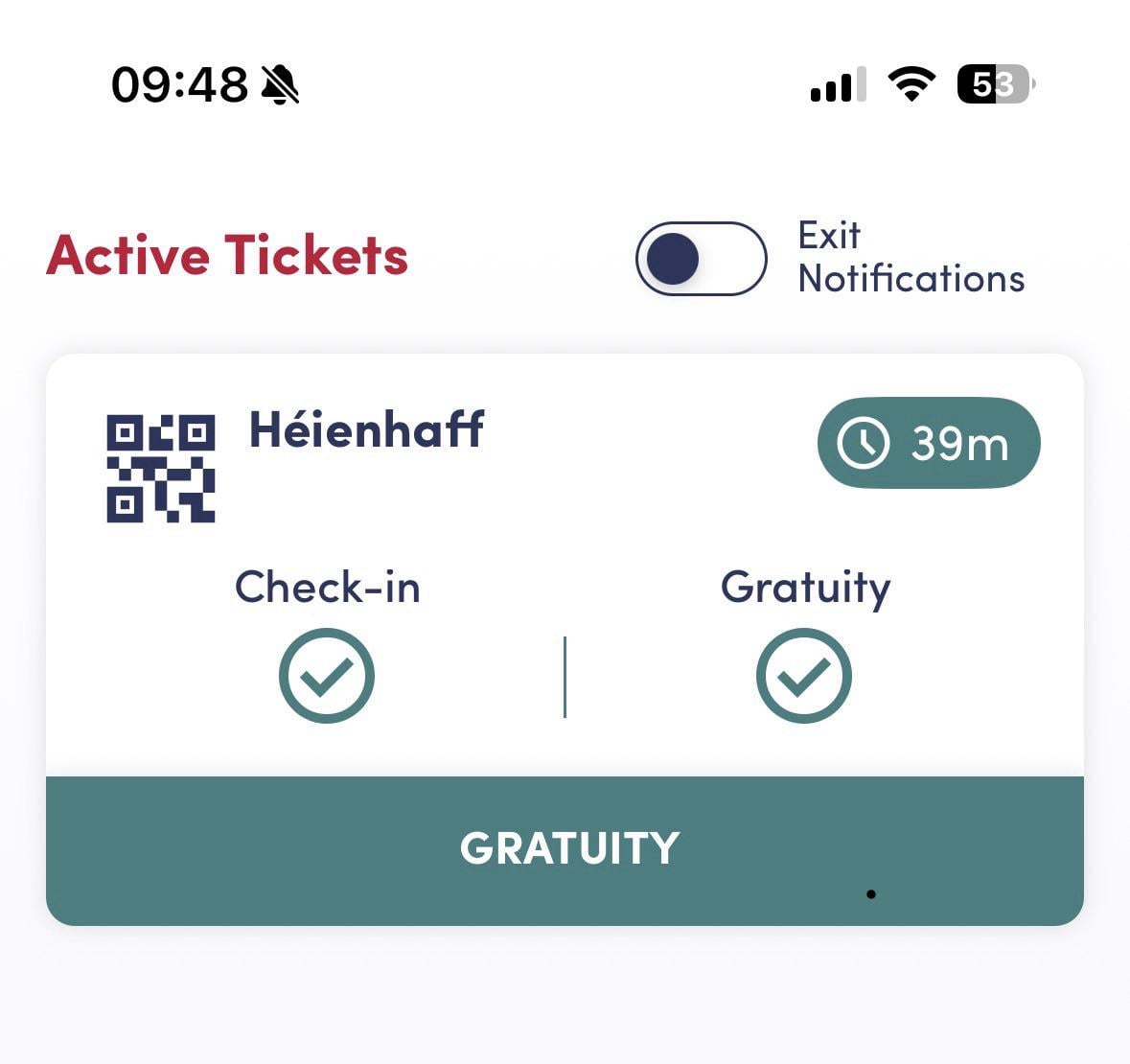The height and width of the screenshot is (1064, 1130).
Task: Open the Héienhaff ticket card
Action: [366, 429]
